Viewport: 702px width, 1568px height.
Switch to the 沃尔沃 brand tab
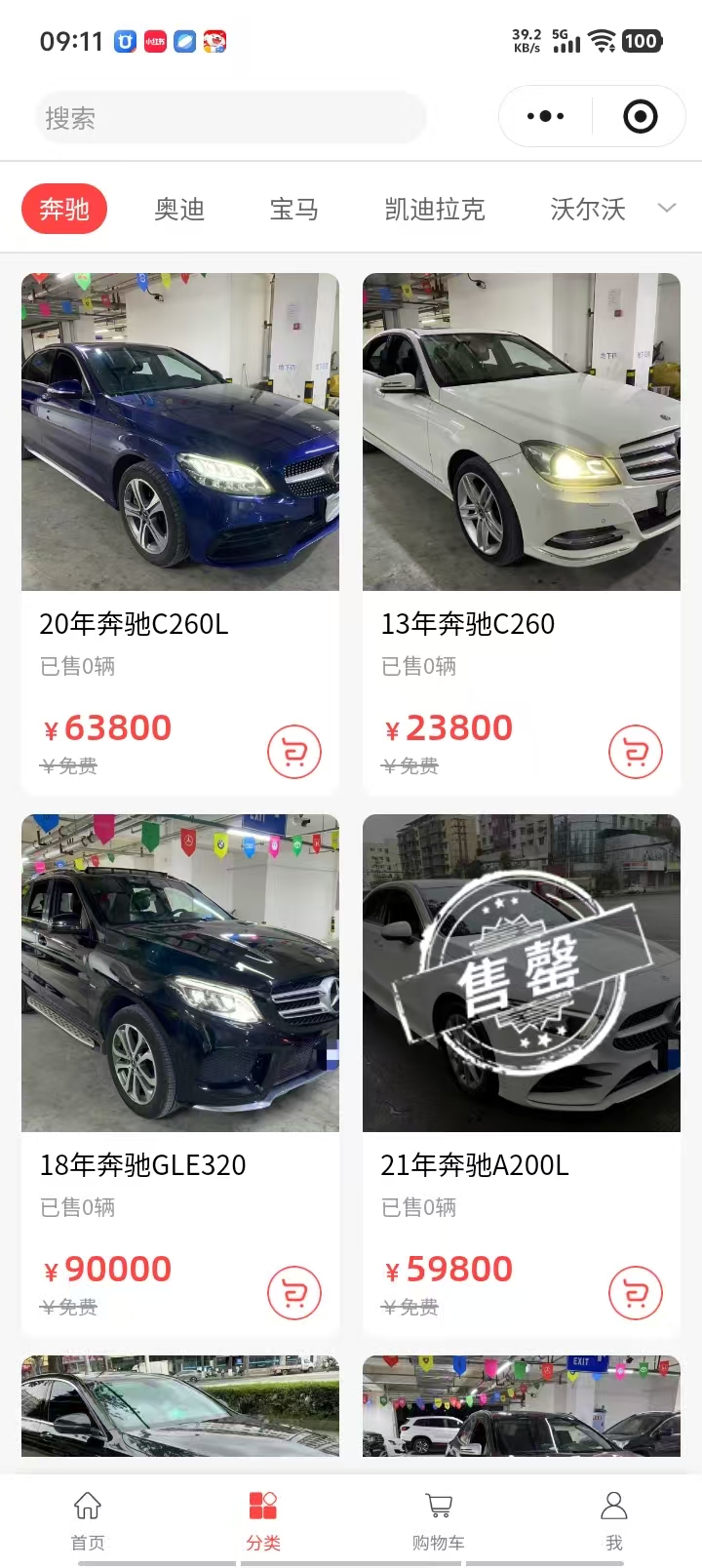[x=587, y=209]
